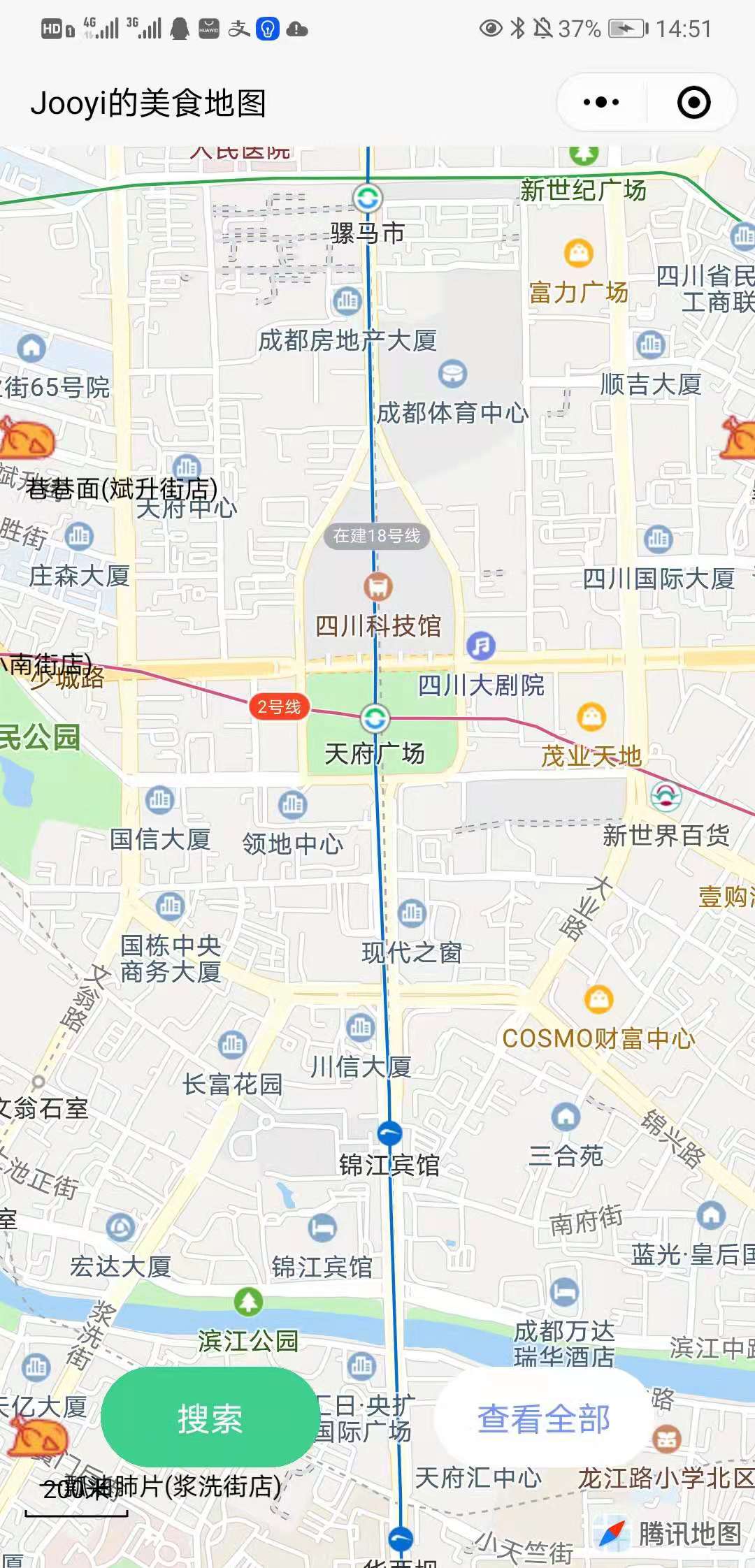
Task: Close the mini program with the circle button
Action: pyautogui.click(x=693, y=103)
